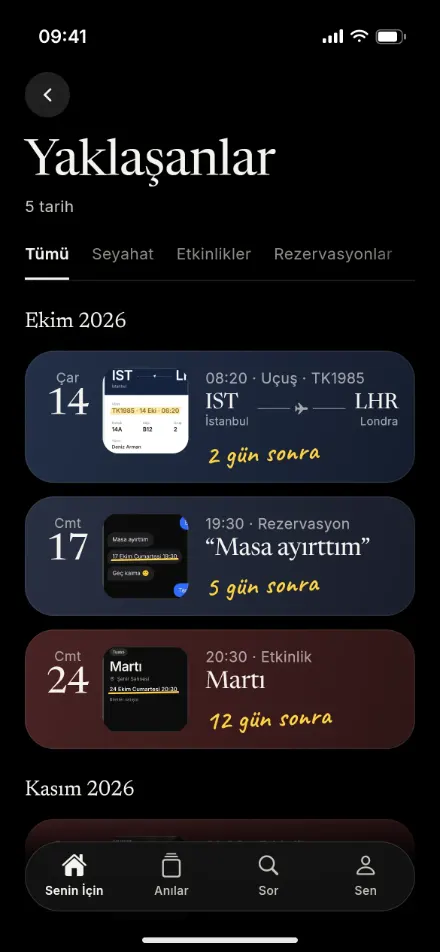Image resolution: width=440 pixels, height=952 pixels.
Task: Switch to the Seyahat tab
Action: click(x=123, y=254)
